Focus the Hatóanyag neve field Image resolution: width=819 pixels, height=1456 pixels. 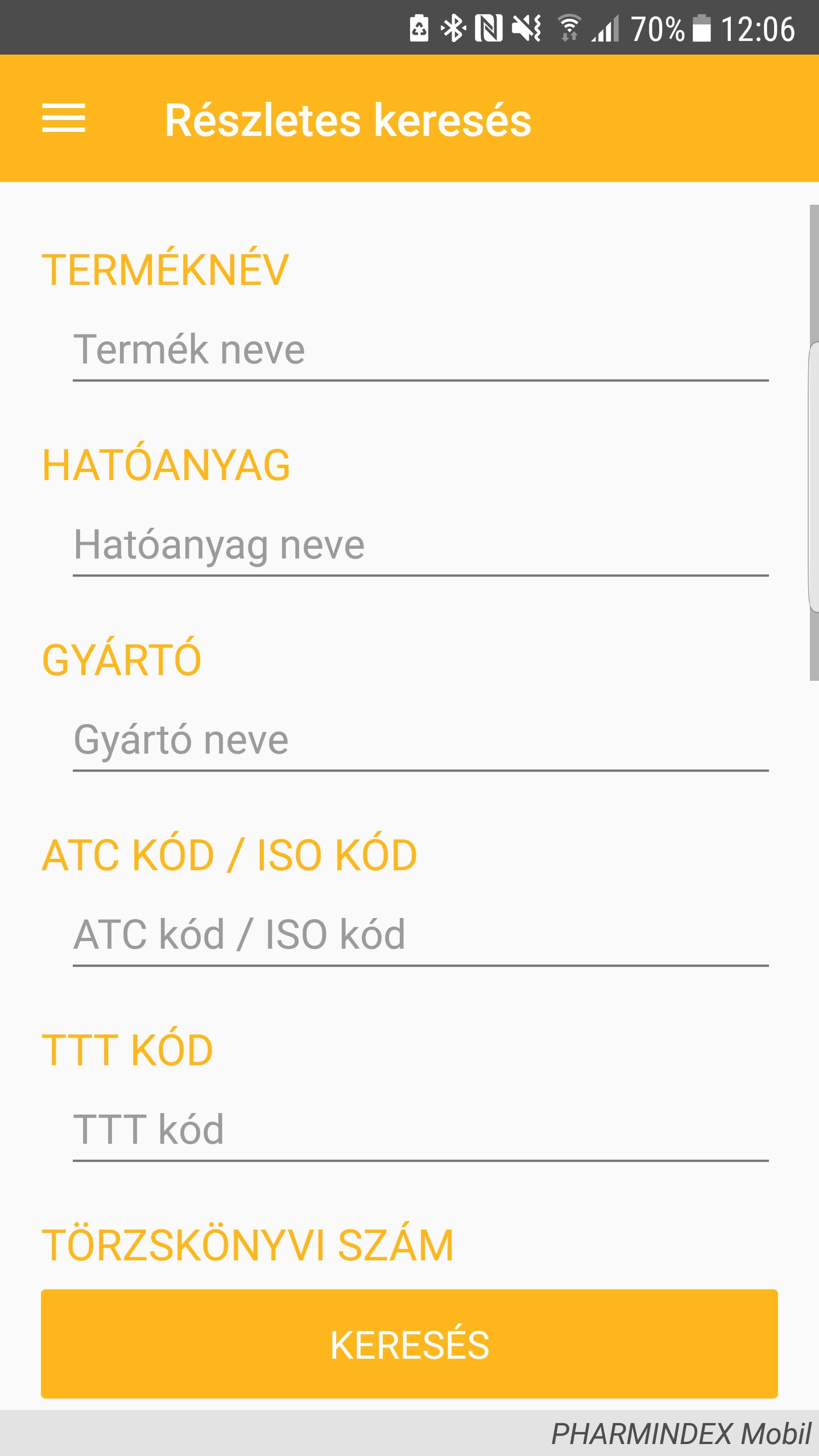point(421,544)
